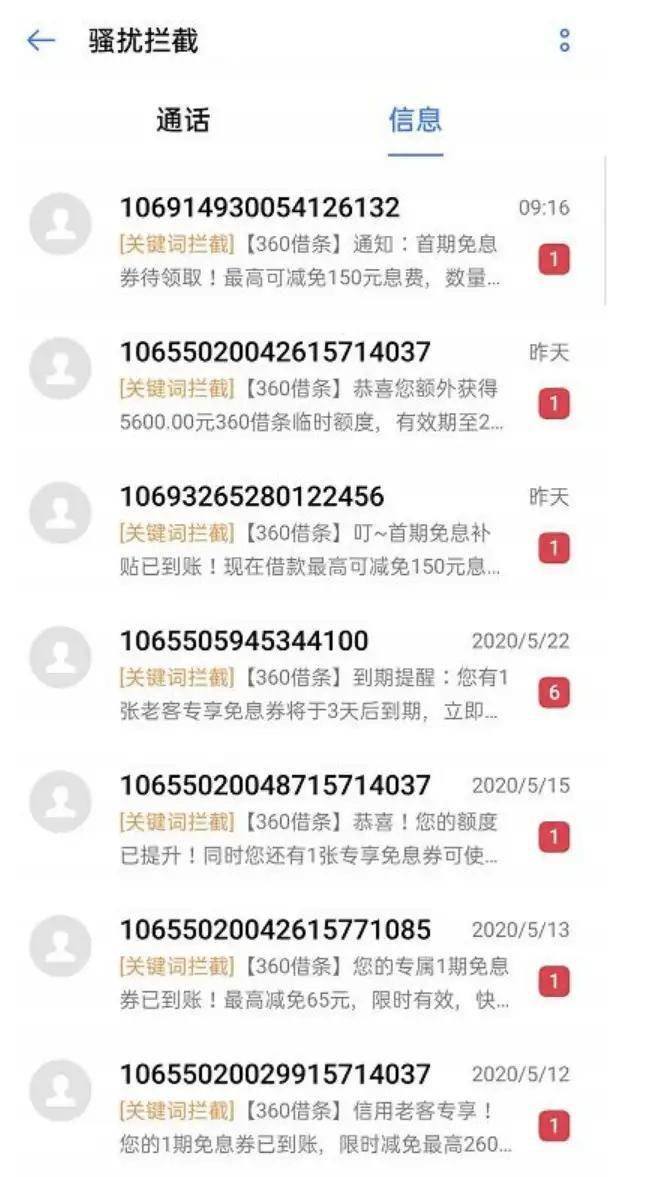Switch to the 通话 tab
The height and width of the screenshot is (1177, 652).
coord(183,121)
